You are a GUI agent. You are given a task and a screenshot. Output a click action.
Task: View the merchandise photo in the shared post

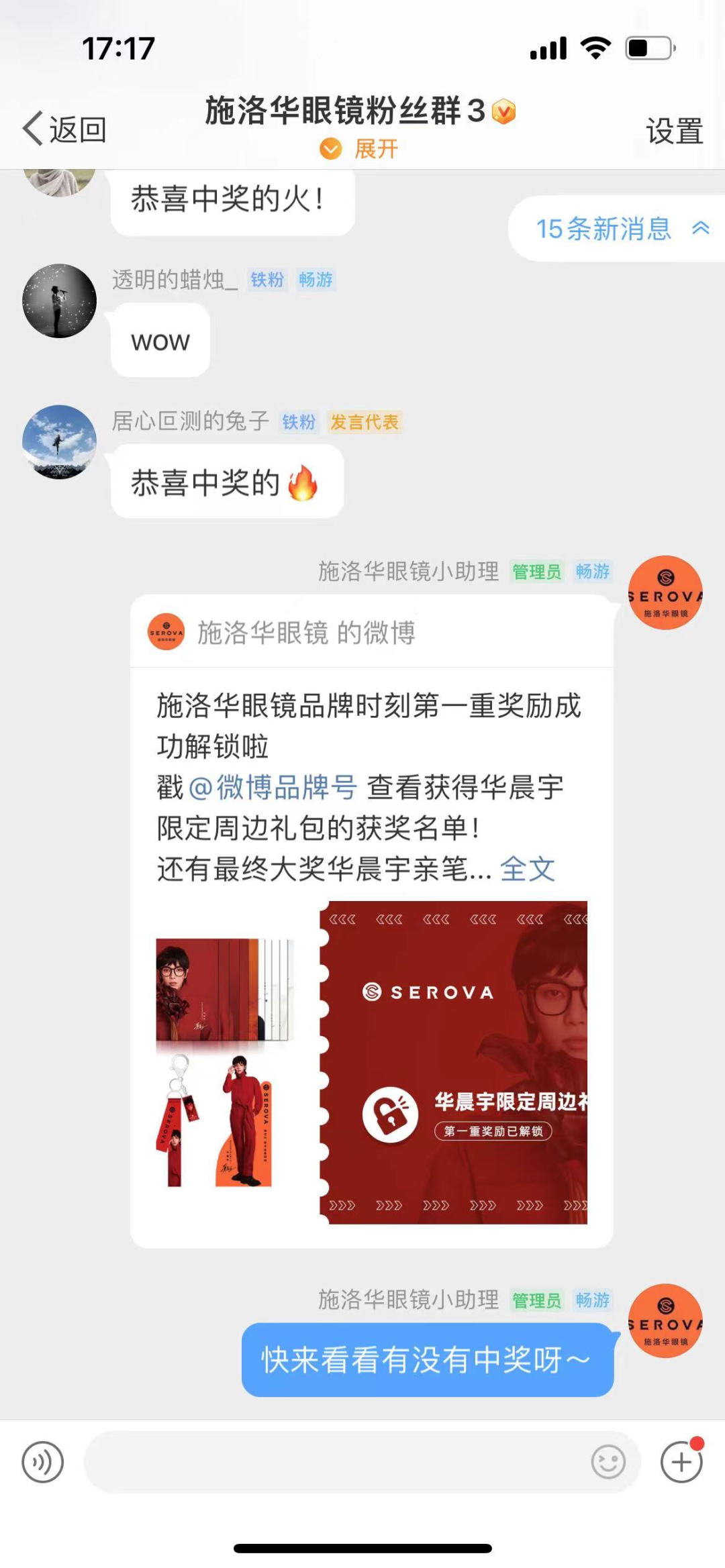tap(225, 1063)
